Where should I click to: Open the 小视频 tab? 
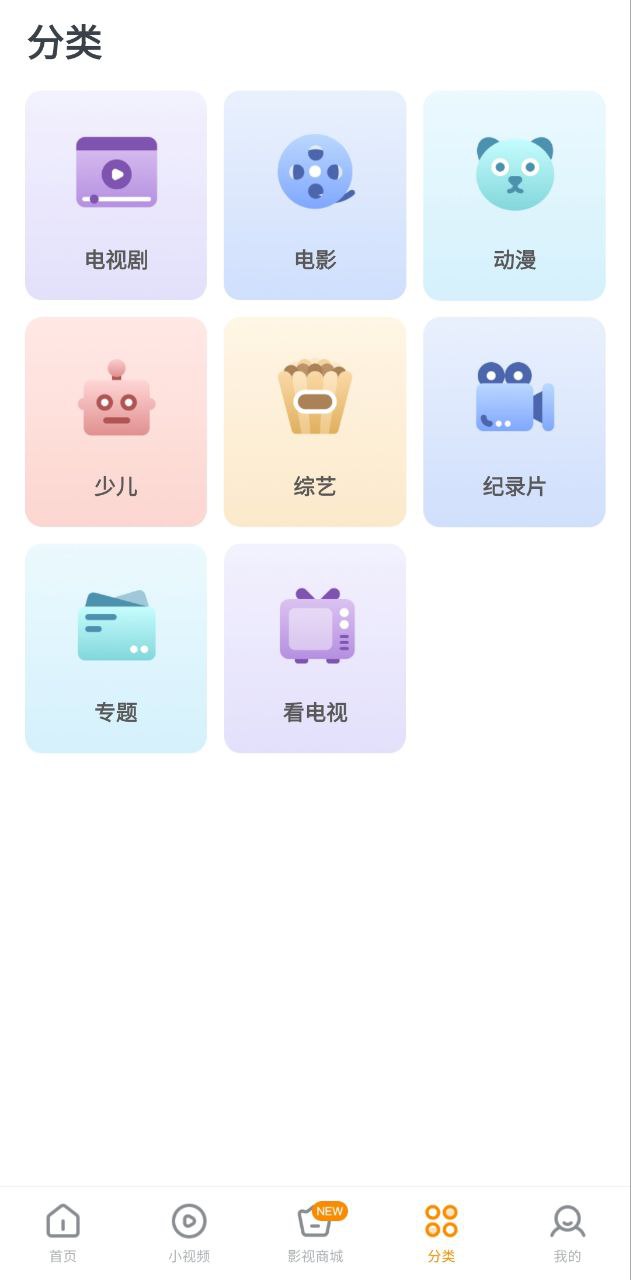[x=189, y=1232]
